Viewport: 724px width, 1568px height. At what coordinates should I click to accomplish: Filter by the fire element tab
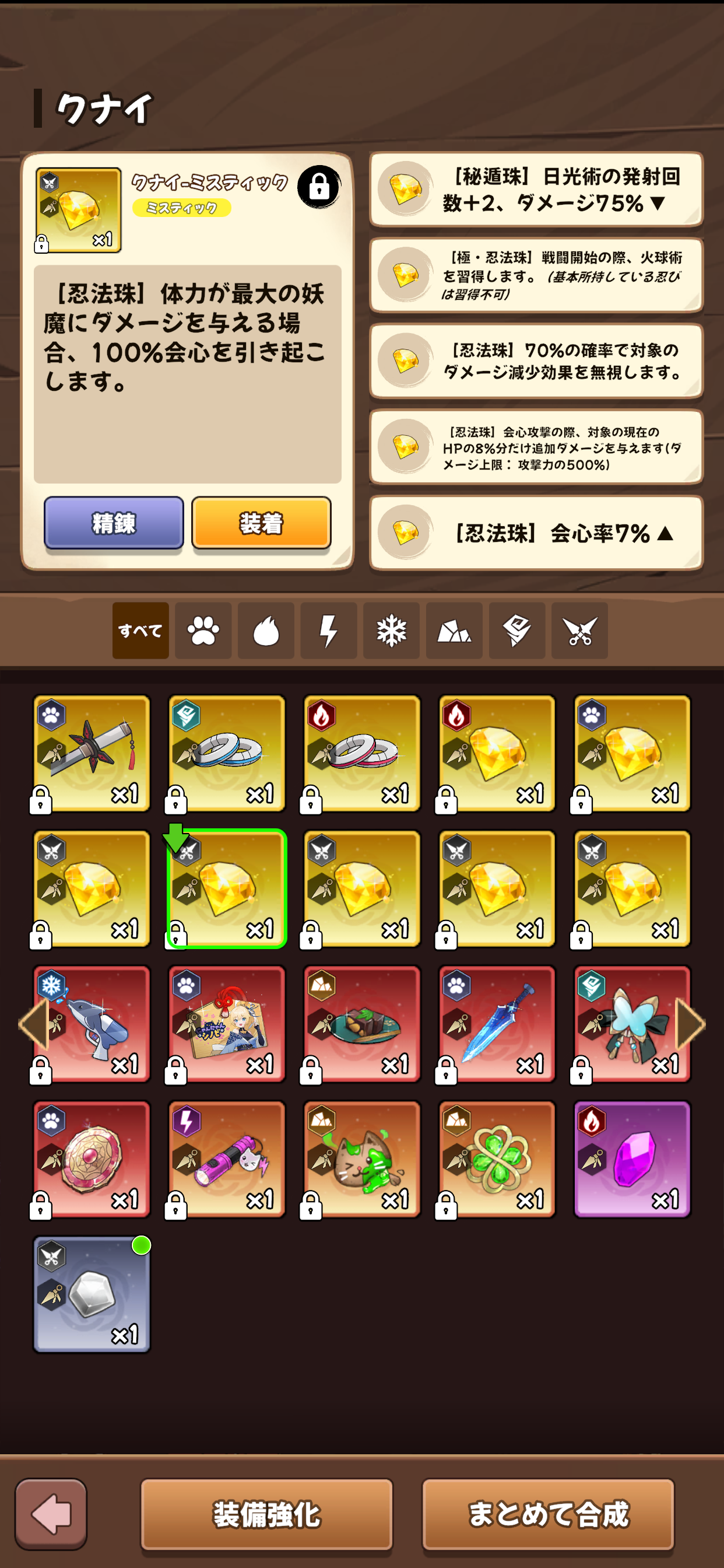coord(266,630)
